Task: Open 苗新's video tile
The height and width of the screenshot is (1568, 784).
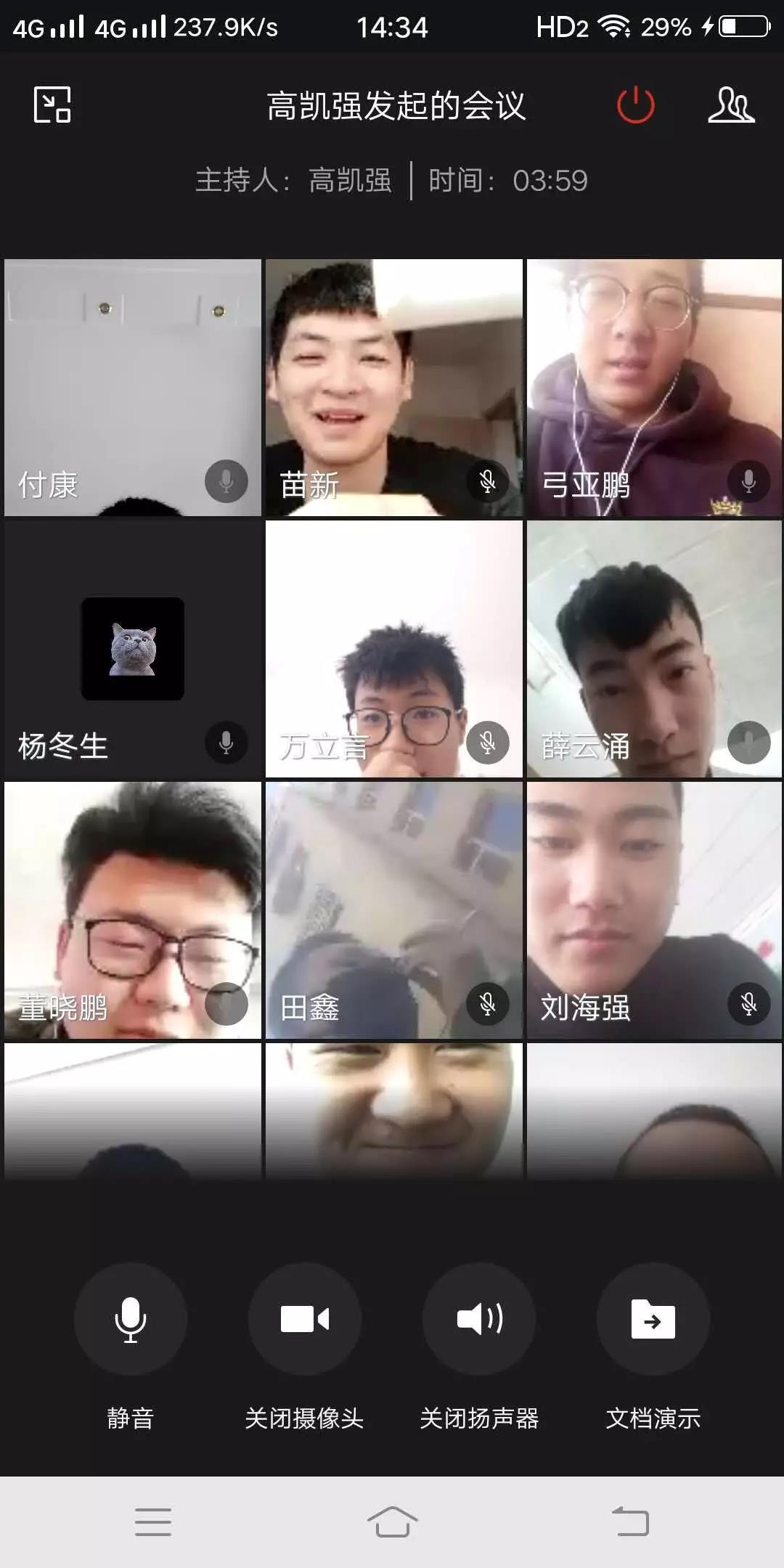Action: pyautogui.click(x=393, y=387)
